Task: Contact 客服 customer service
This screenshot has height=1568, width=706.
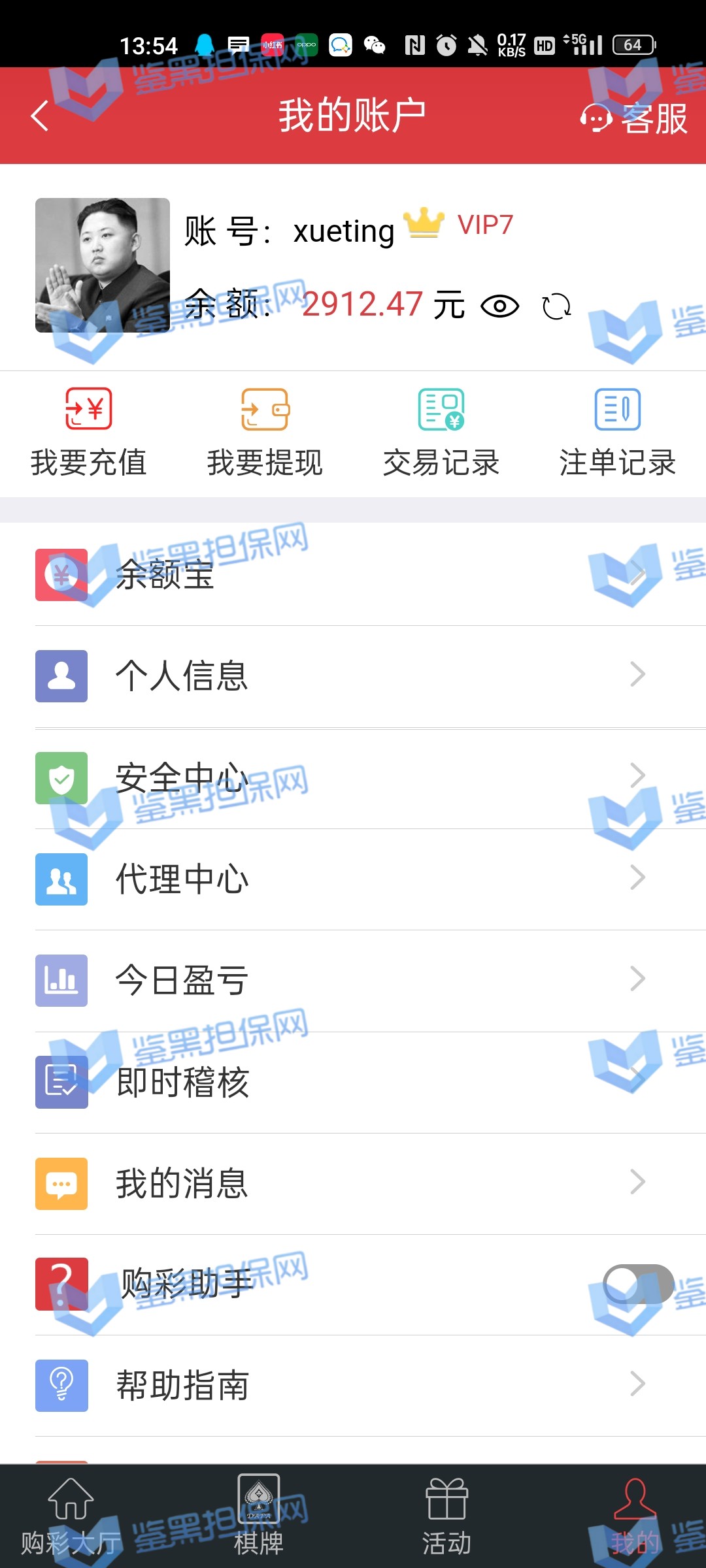Action: click(634, 118)
